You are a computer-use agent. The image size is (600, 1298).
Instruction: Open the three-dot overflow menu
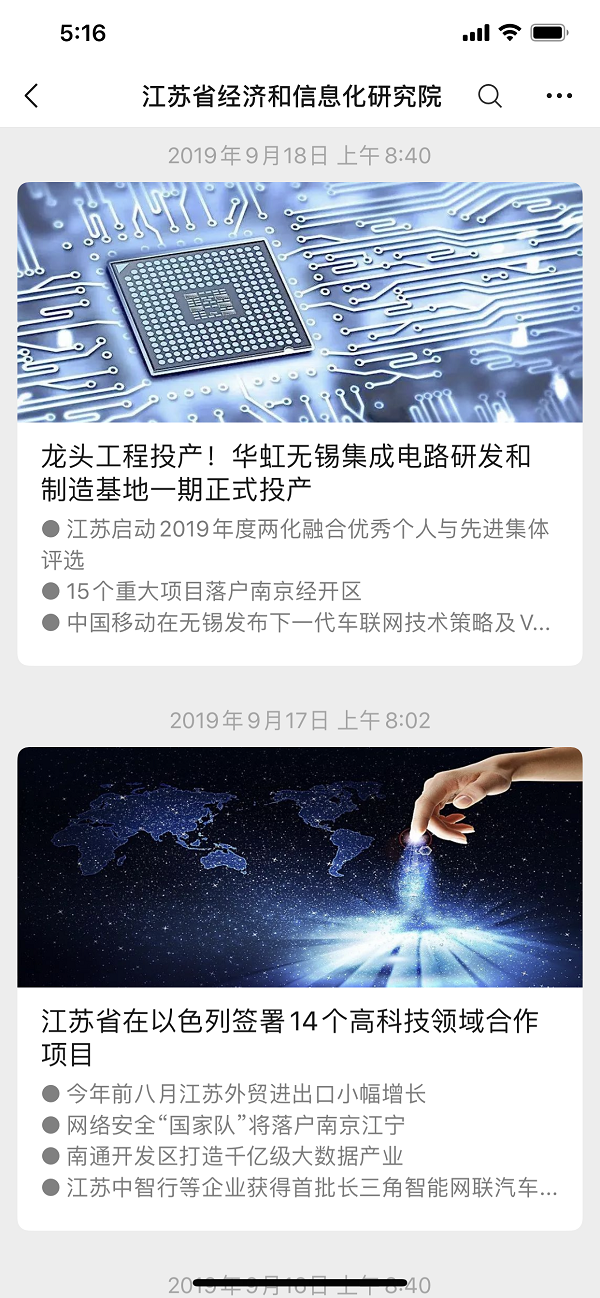coord(560,96)
